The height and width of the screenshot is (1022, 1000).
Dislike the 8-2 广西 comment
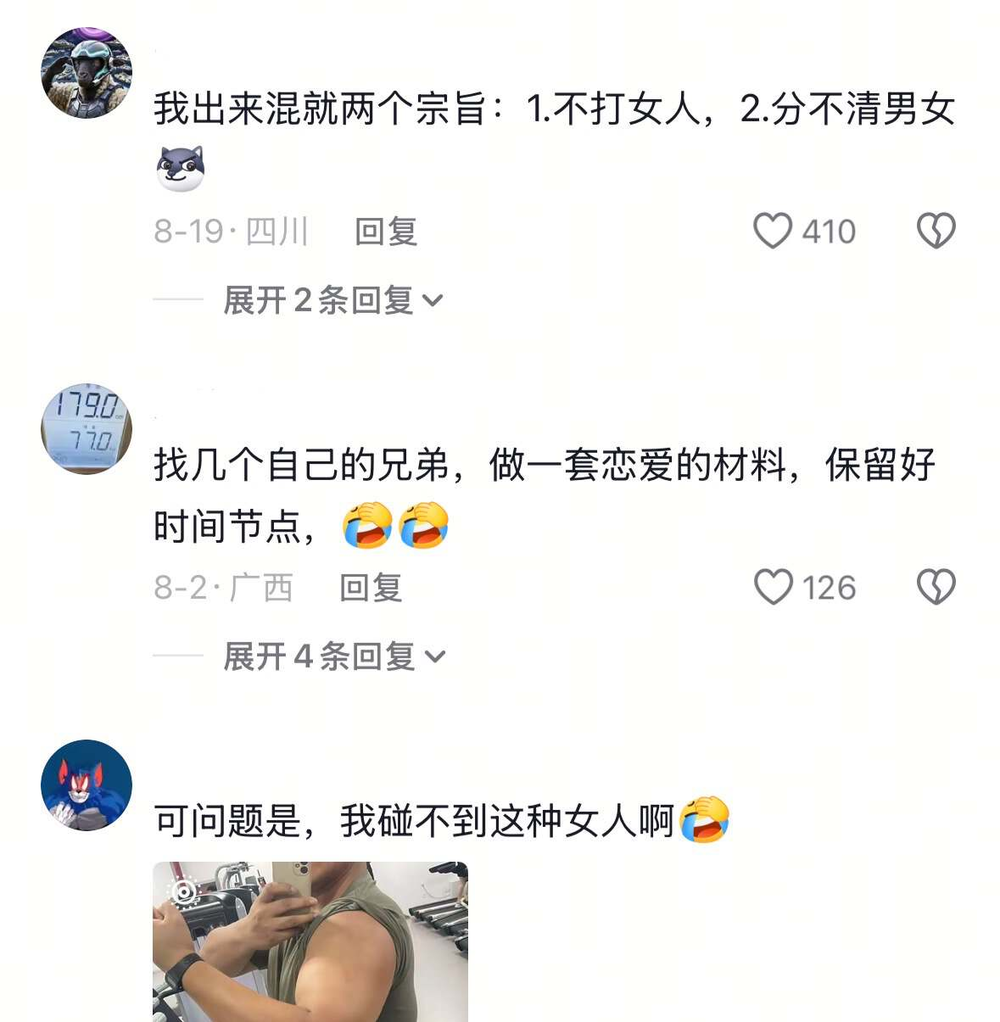coord(936,587)
